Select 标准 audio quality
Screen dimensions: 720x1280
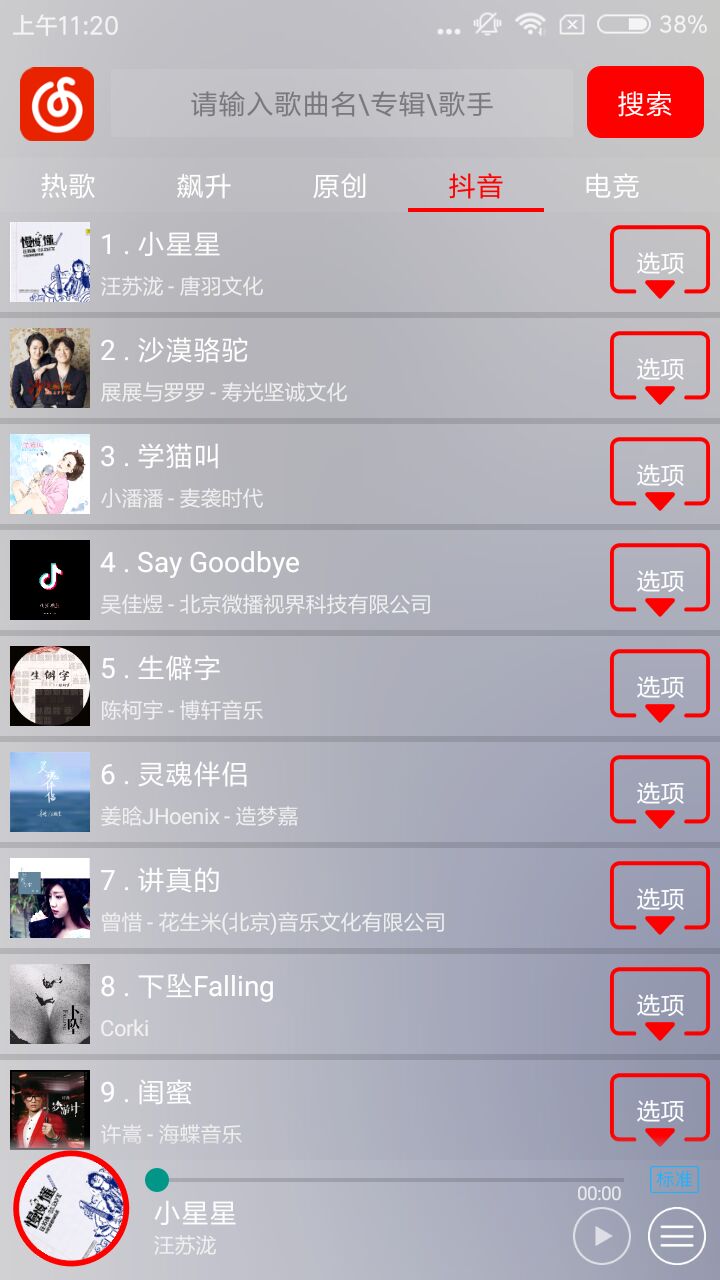(675, 1180)
